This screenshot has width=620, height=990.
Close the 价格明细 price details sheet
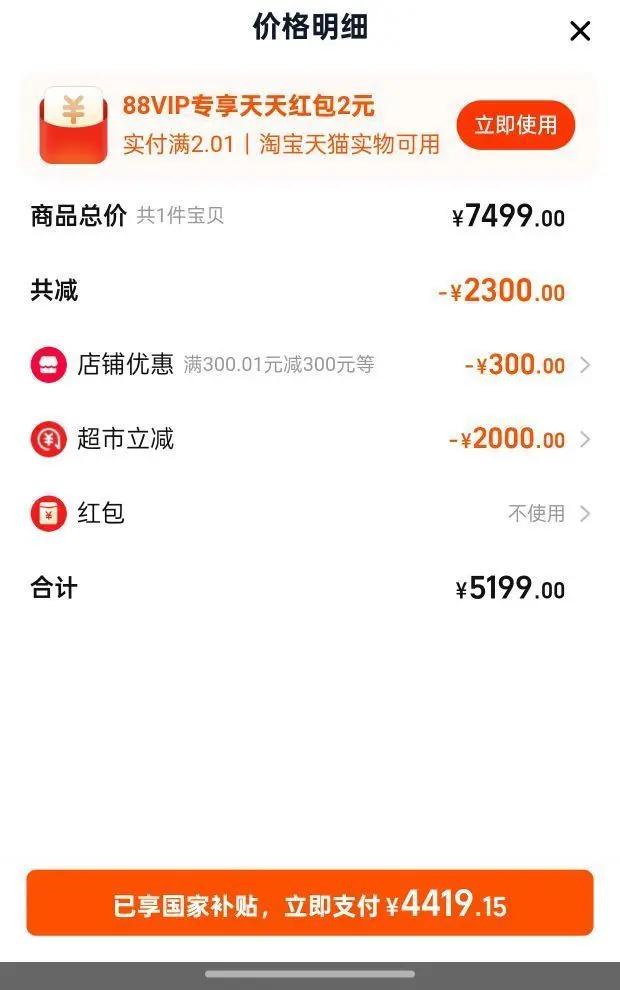click(580, 31)
